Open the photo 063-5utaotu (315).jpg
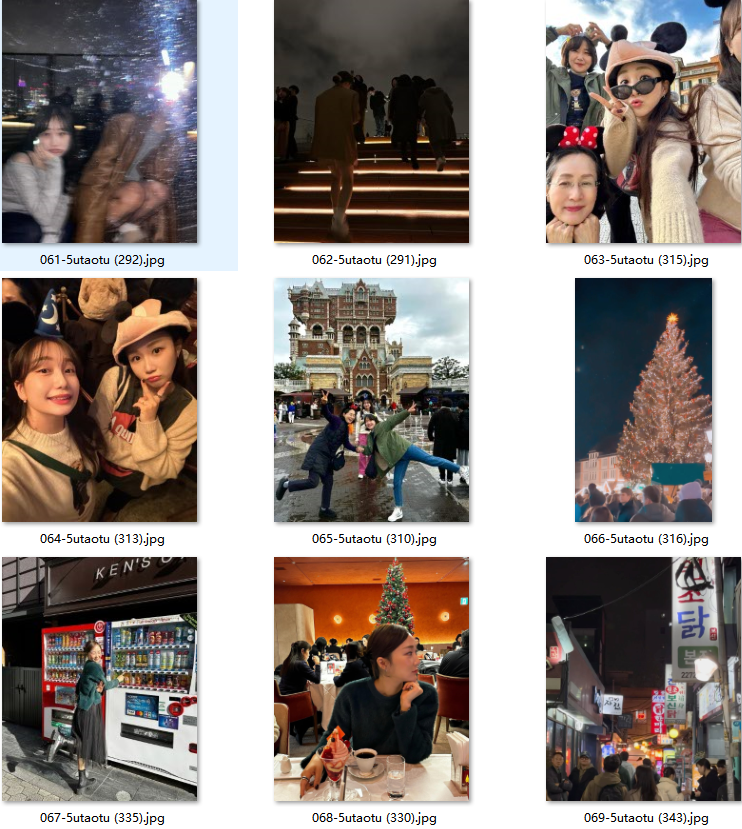This screenshot has height=829, width=742. point(643,121)
